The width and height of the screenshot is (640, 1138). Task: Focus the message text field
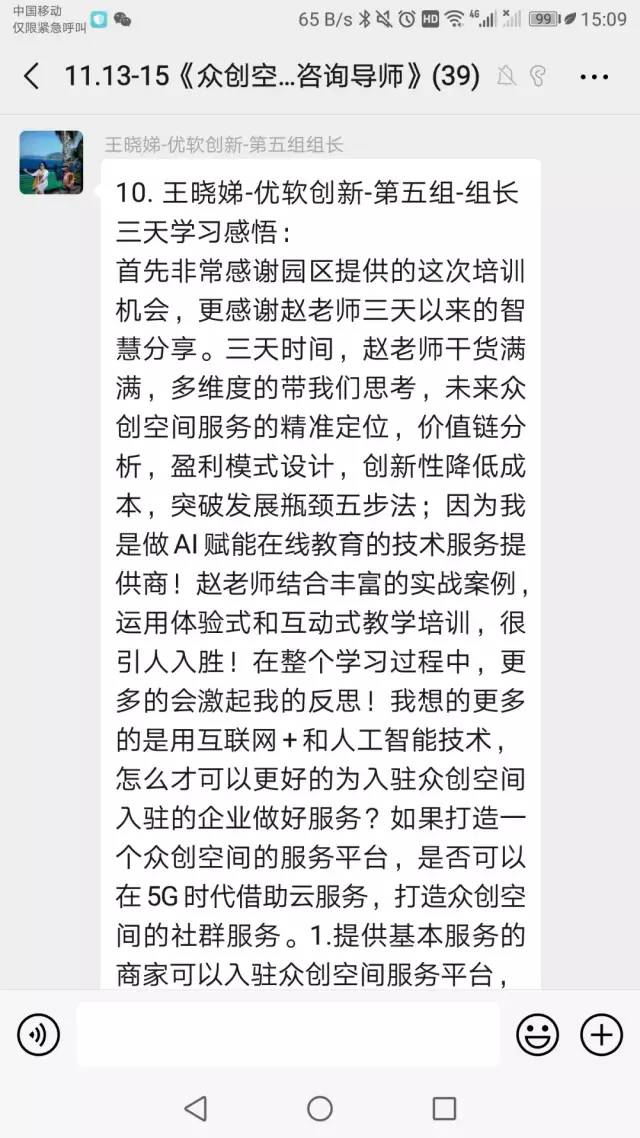[289, 1034]
